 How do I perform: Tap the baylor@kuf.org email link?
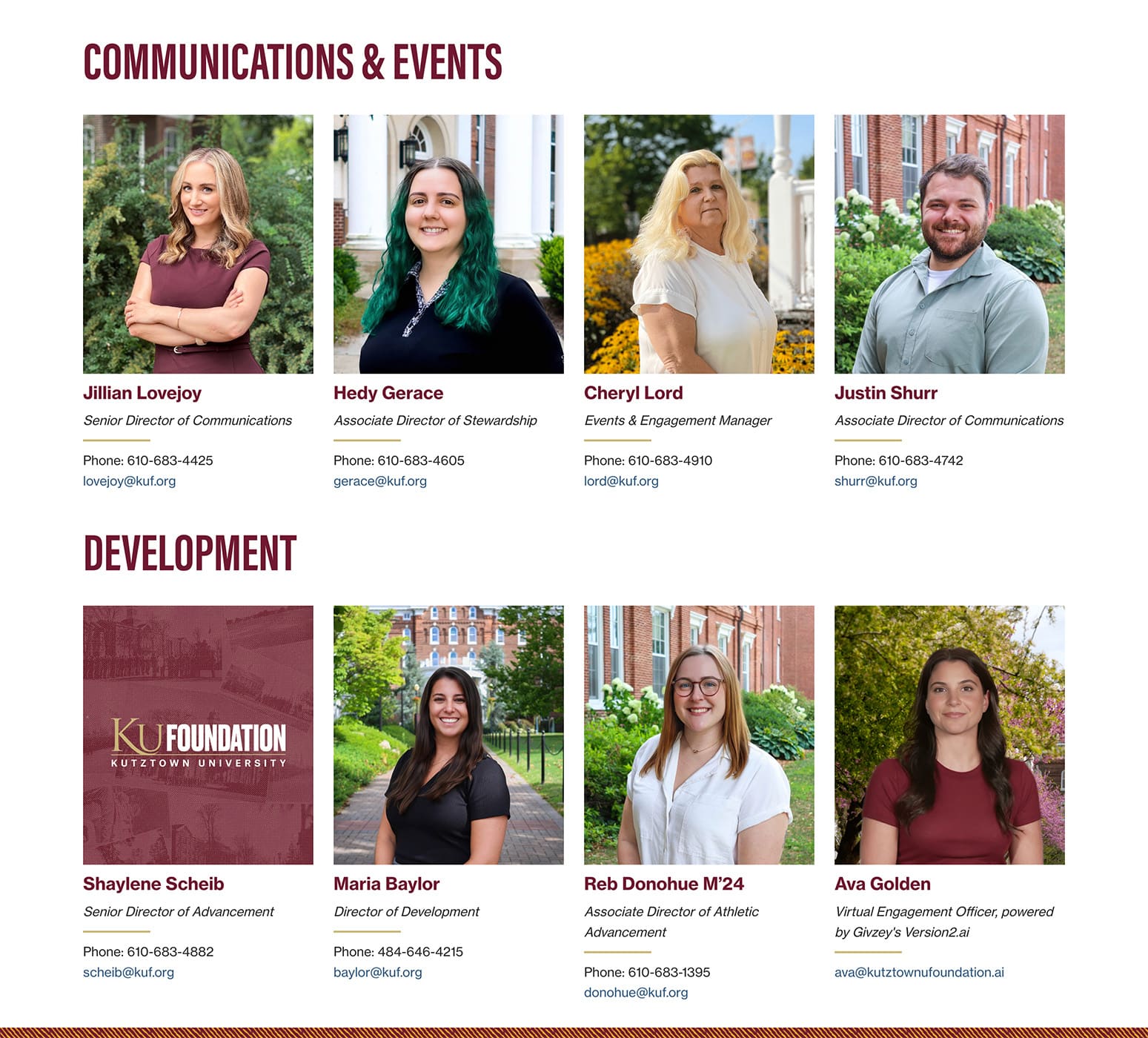click(377, 972)
